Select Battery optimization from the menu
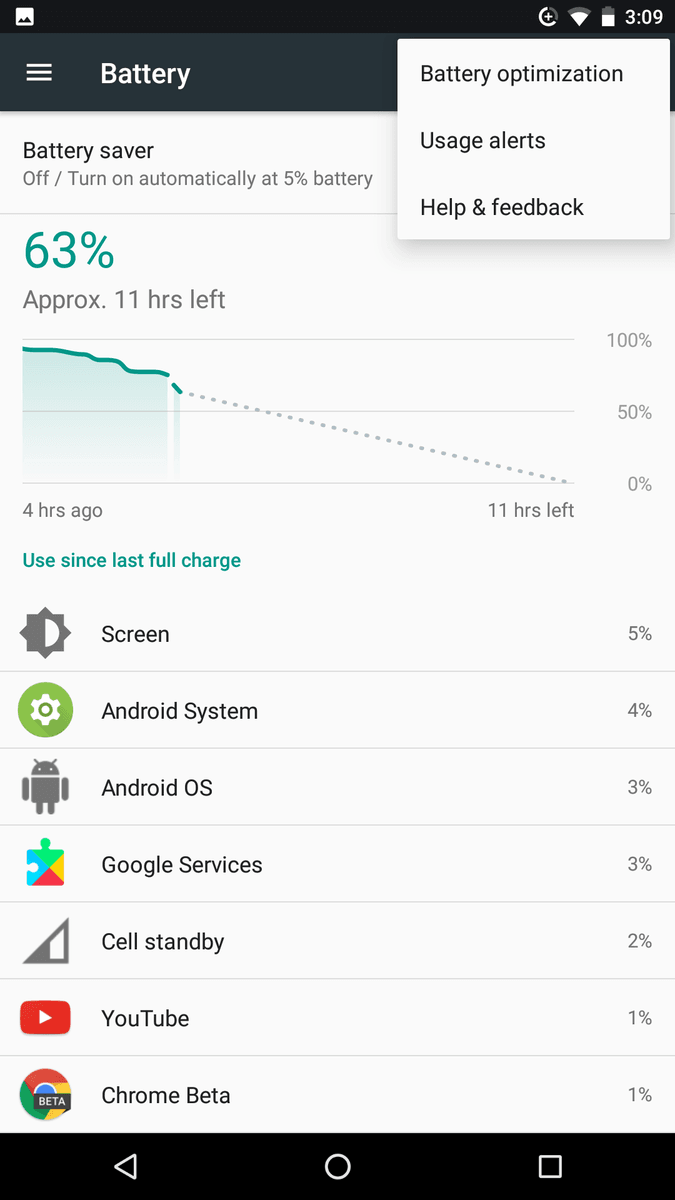 click(x=533, y=74)
